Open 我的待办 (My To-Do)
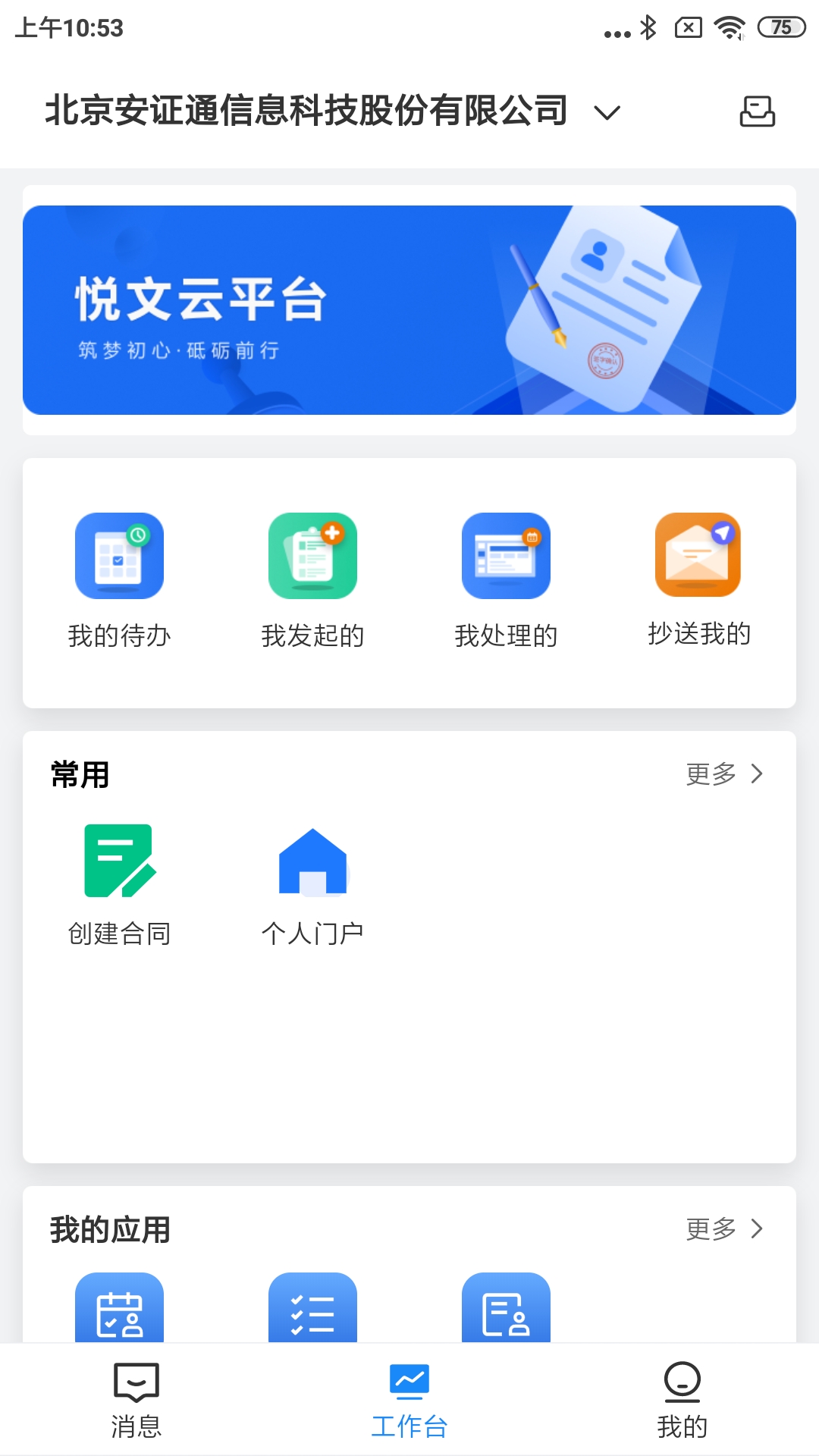The image size is (819, 1456). point(119,576)
